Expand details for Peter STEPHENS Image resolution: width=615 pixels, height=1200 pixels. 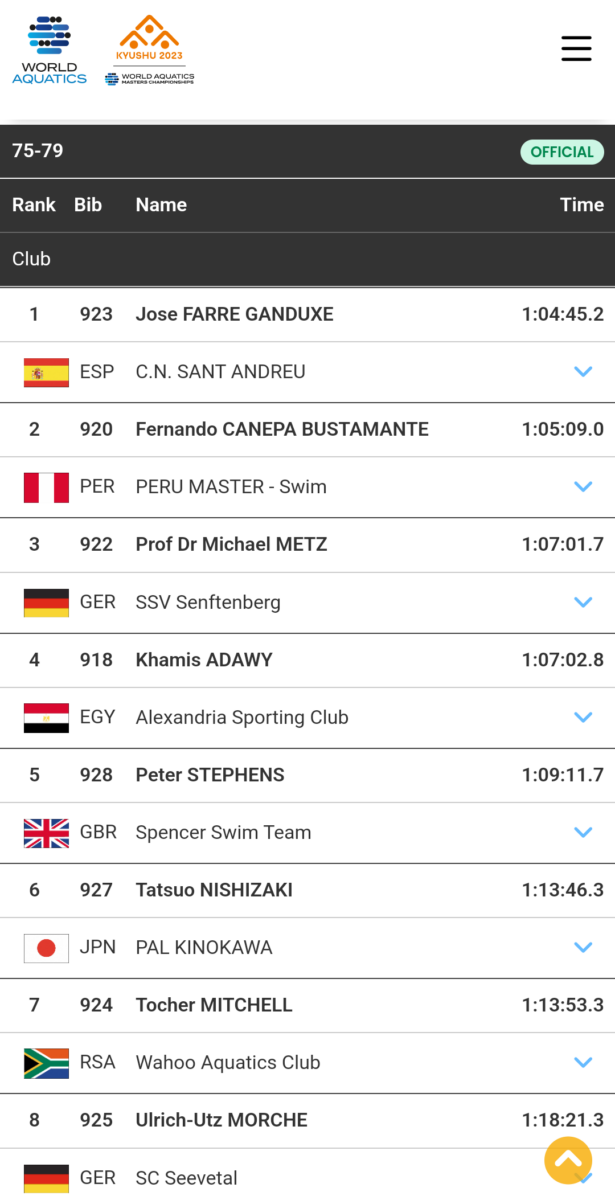point(583,832)
